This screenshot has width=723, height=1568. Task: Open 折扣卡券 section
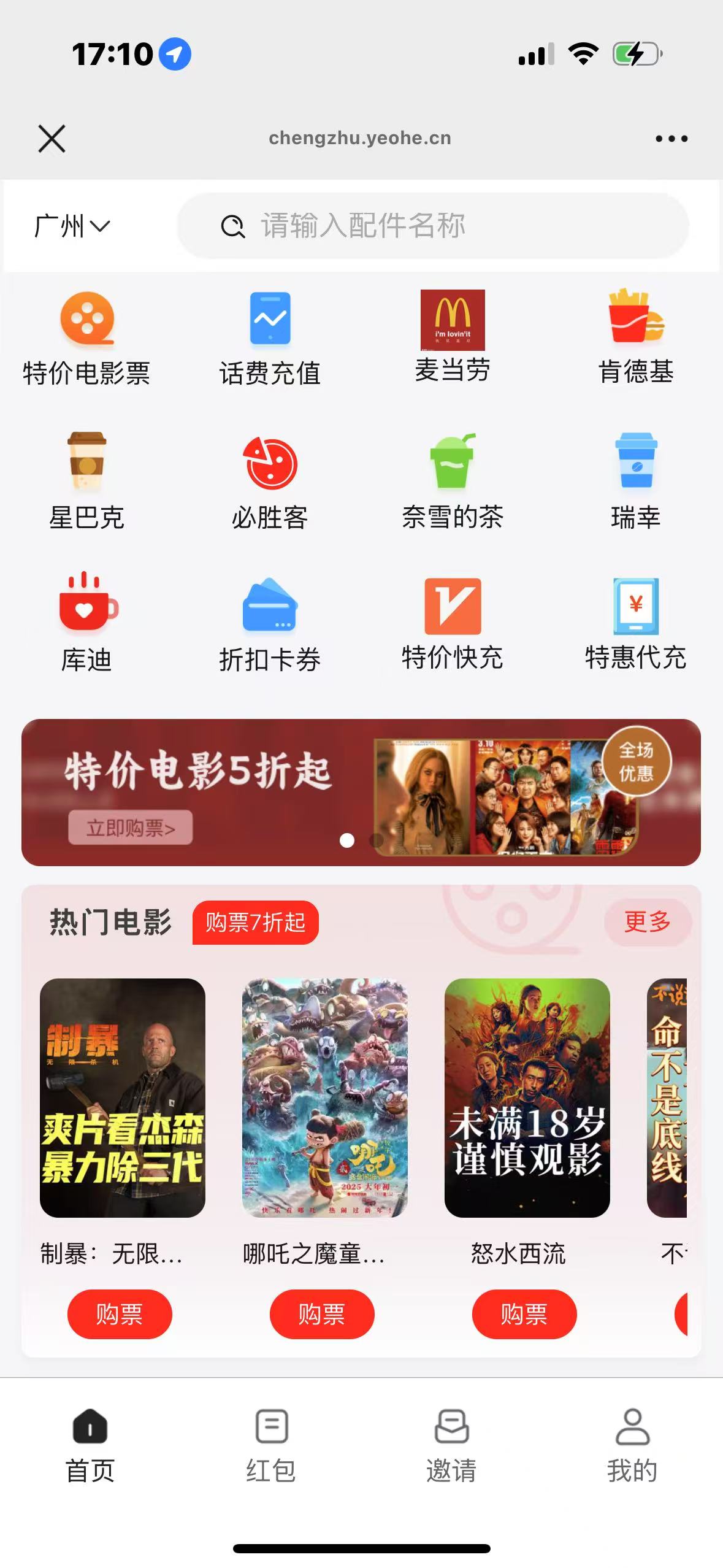[270, 626]
